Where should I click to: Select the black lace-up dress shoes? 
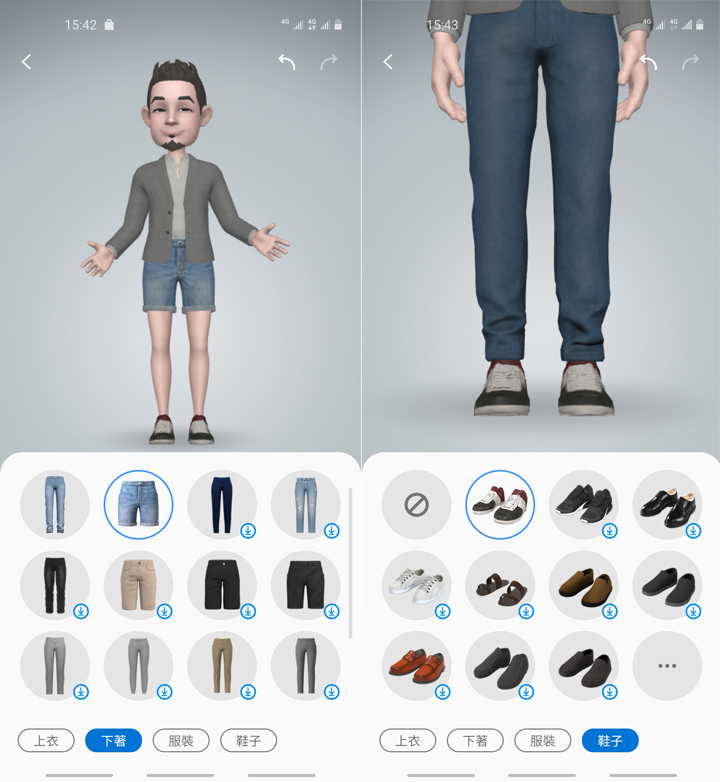tap(666, 505)
